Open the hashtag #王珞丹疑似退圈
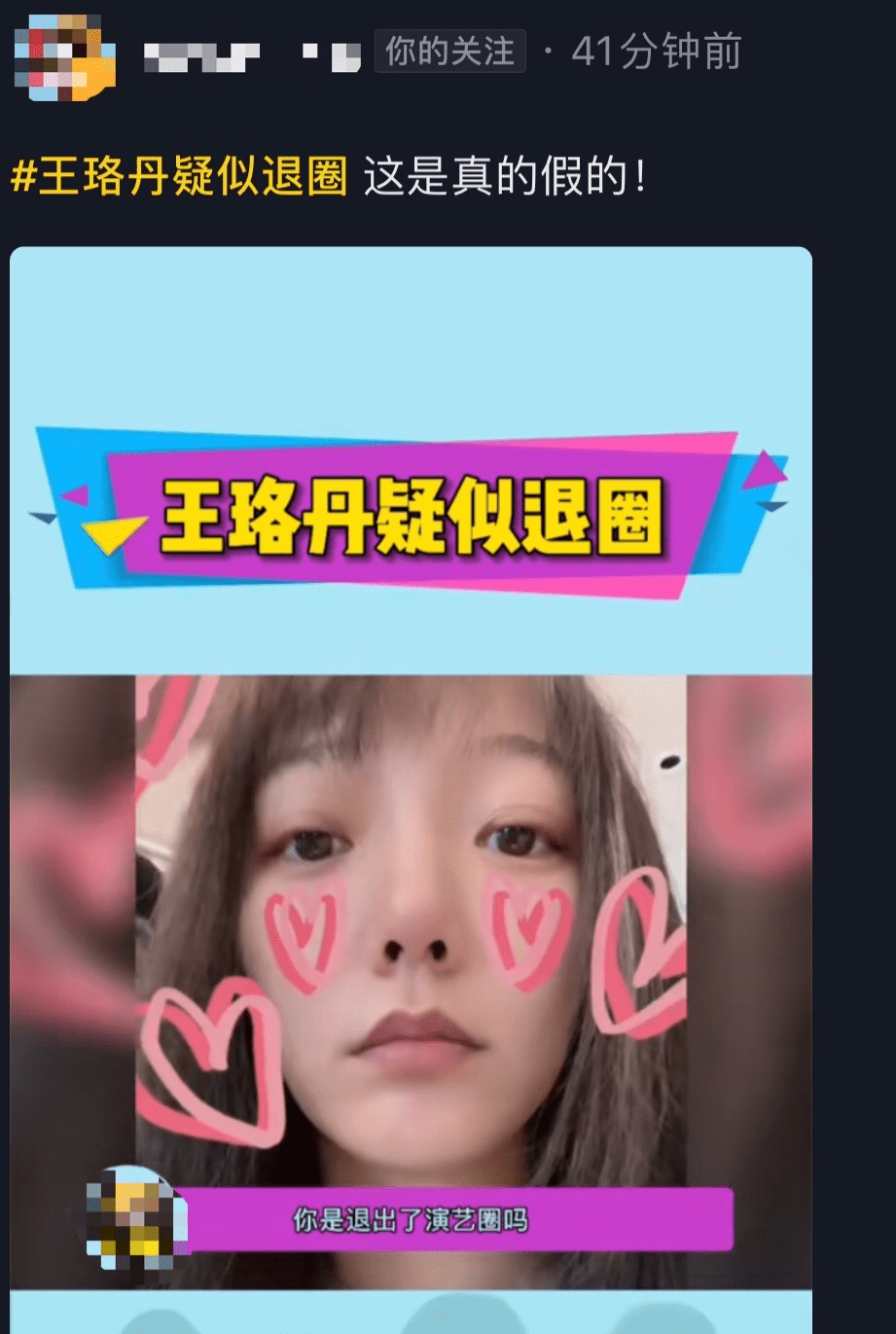This screenshot has width=896, height=1334. tap(179, 178)
